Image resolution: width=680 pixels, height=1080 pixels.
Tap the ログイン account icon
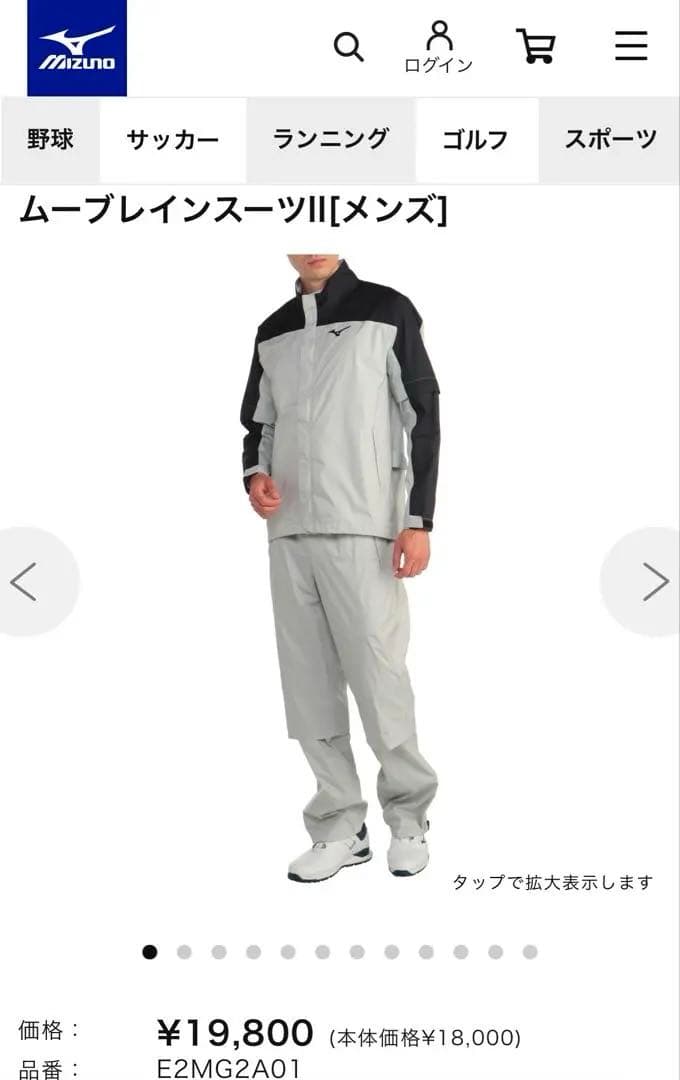coord(439,47)
